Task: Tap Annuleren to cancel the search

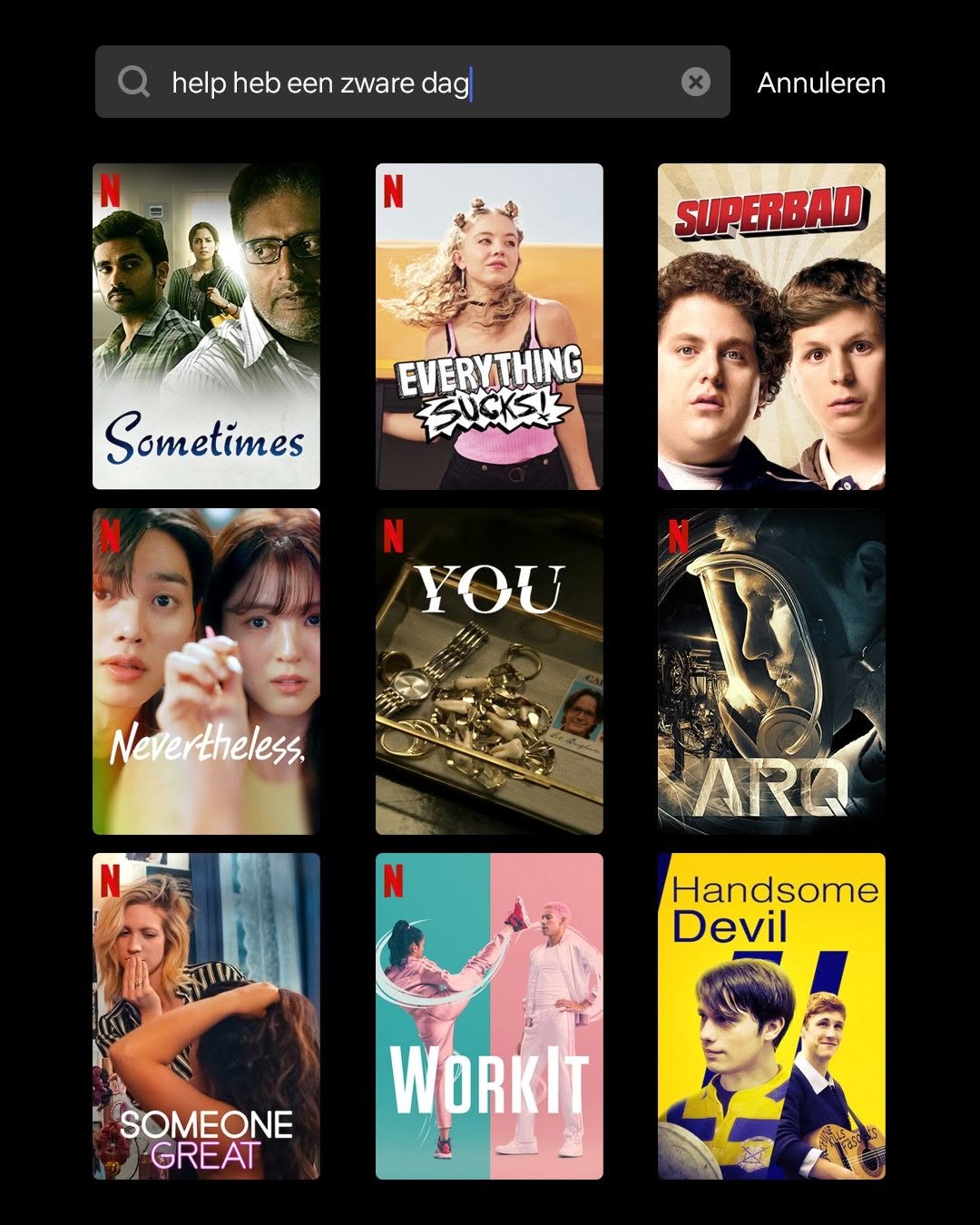Action: (x=820, y=83)
